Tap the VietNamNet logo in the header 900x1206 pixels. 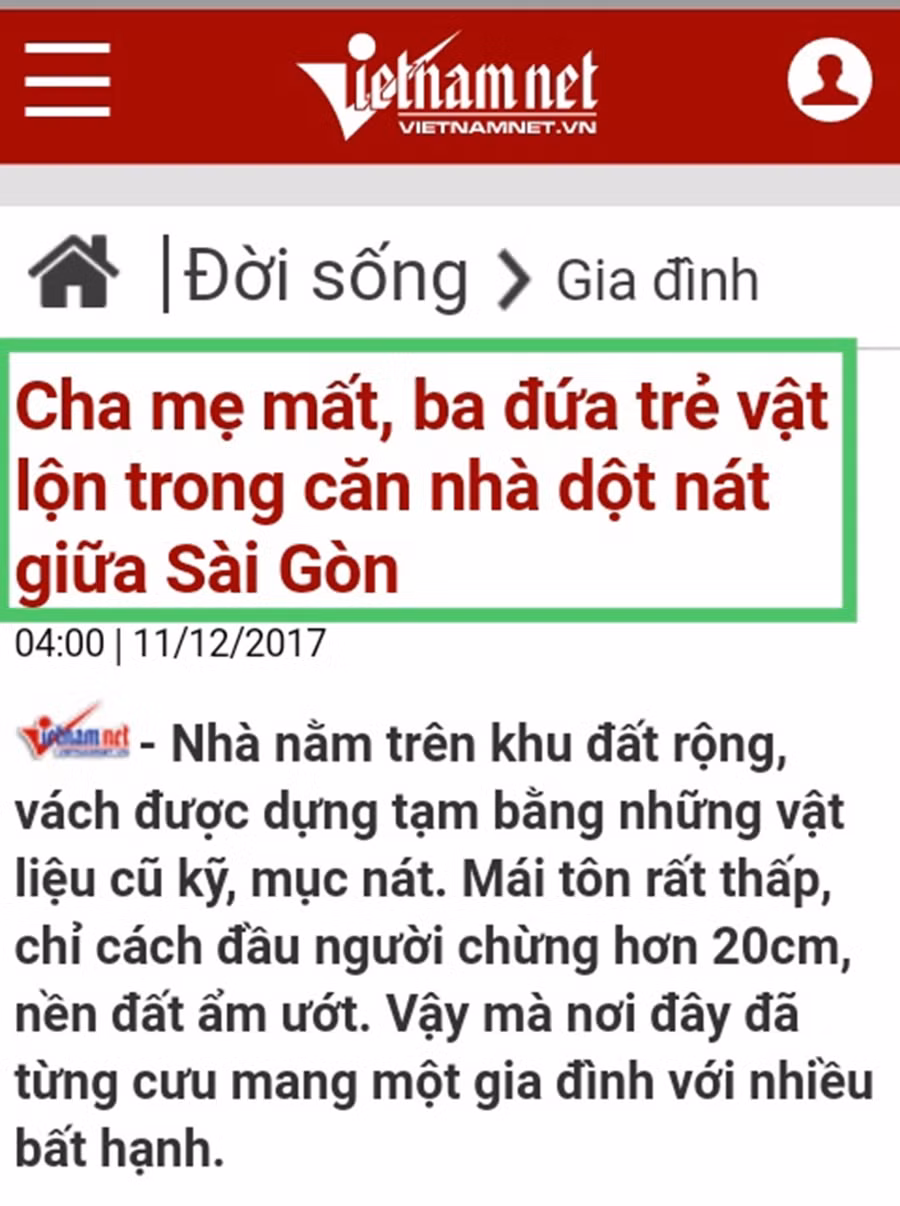click(x=448, y=86)
